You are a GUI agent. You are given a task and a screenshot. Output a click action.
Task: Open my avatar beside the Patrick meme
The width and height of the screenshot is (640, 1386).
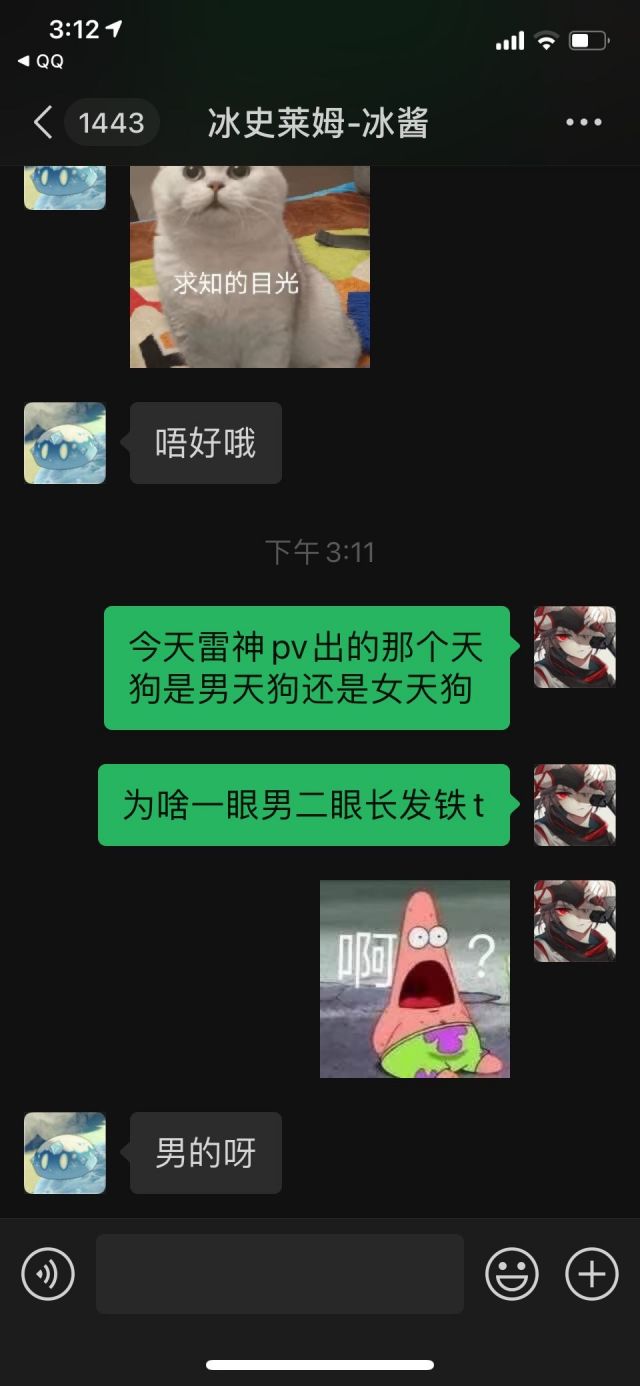tap(574, 921)
